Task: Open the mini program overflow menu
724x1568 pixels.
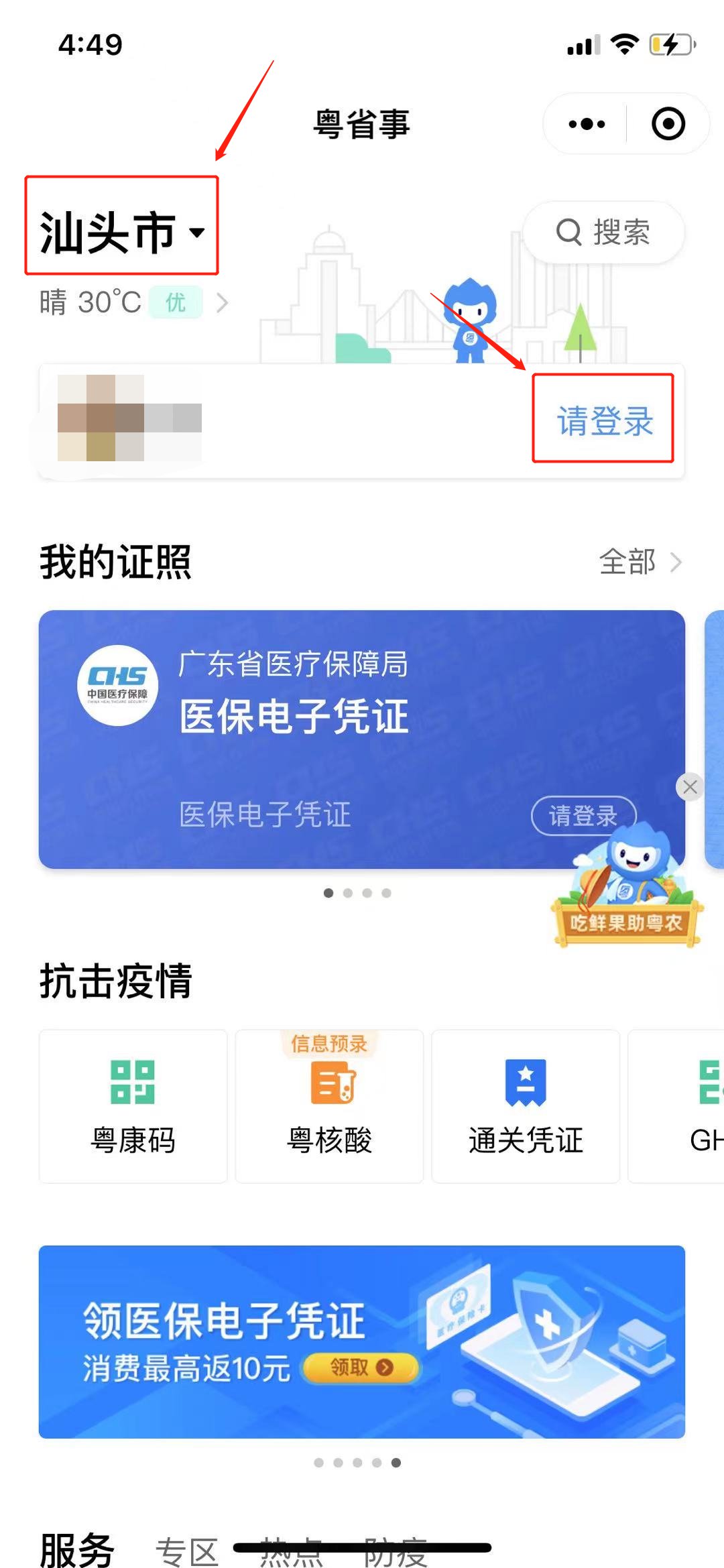Action: tap(587, 124)
